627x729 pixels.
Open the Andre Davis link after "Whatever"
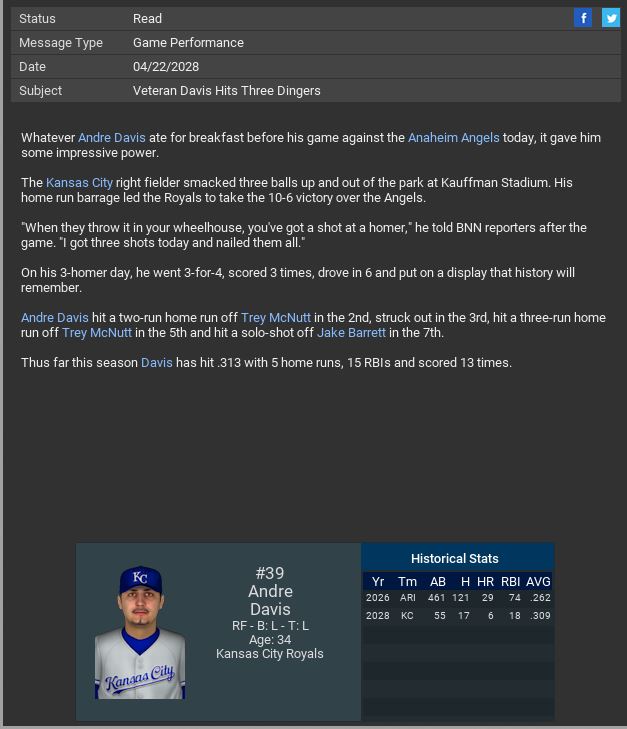[112, 138]
